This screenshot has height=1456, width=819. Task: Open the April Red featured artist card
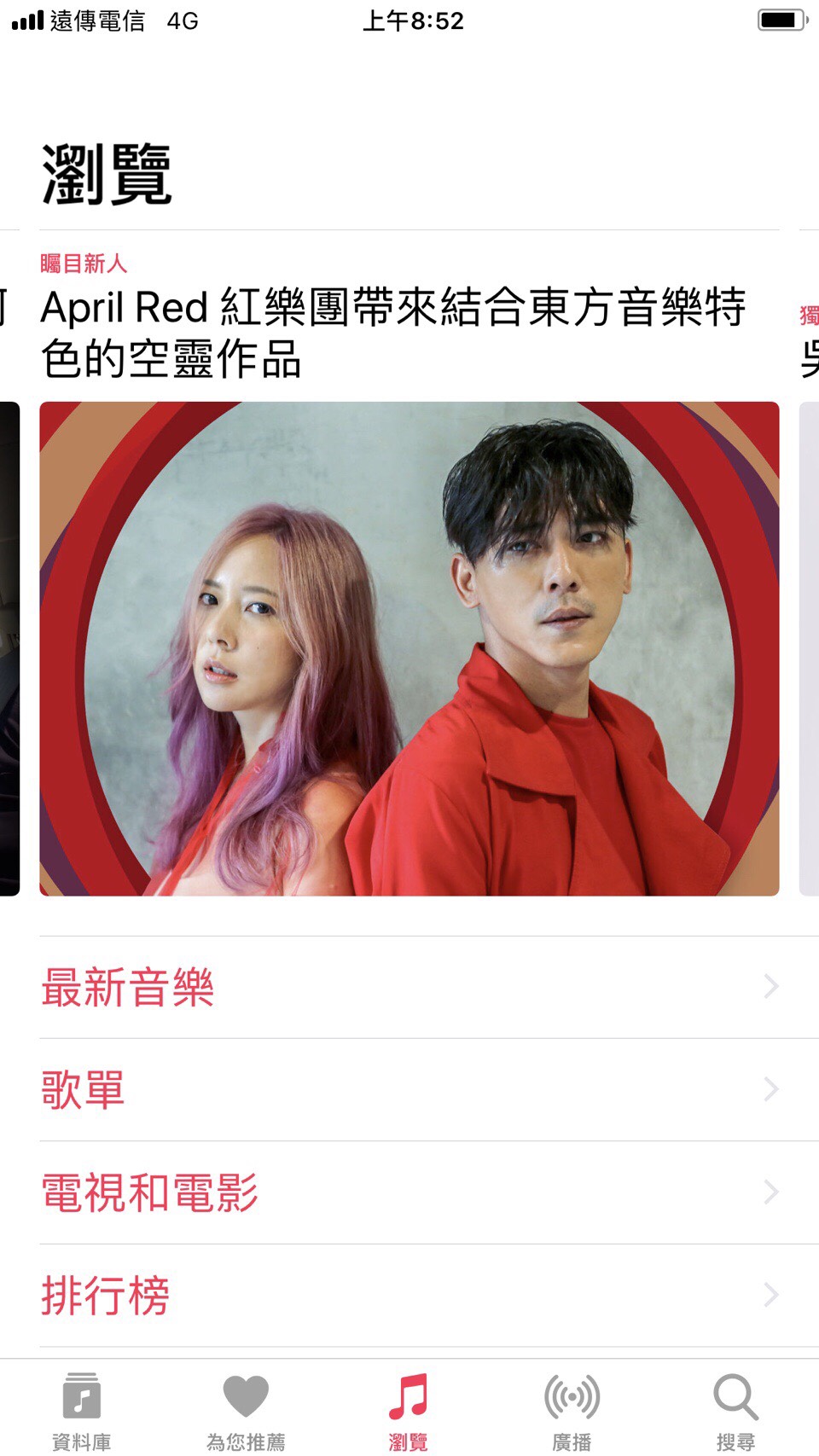coord(409,648)
